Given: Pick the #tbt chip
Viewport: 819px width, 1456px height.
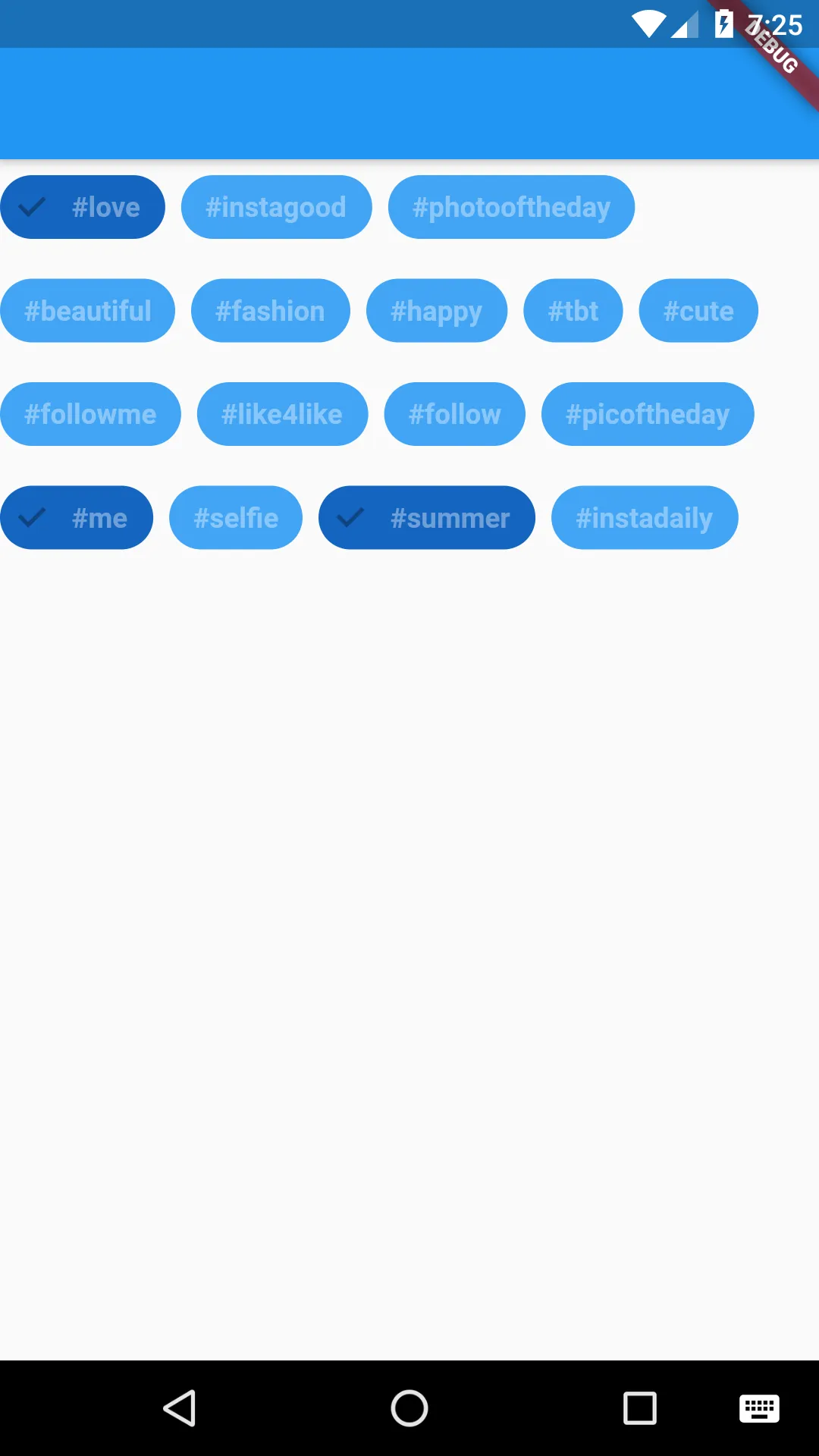Looking at the screenshot, I should [573, 311].
